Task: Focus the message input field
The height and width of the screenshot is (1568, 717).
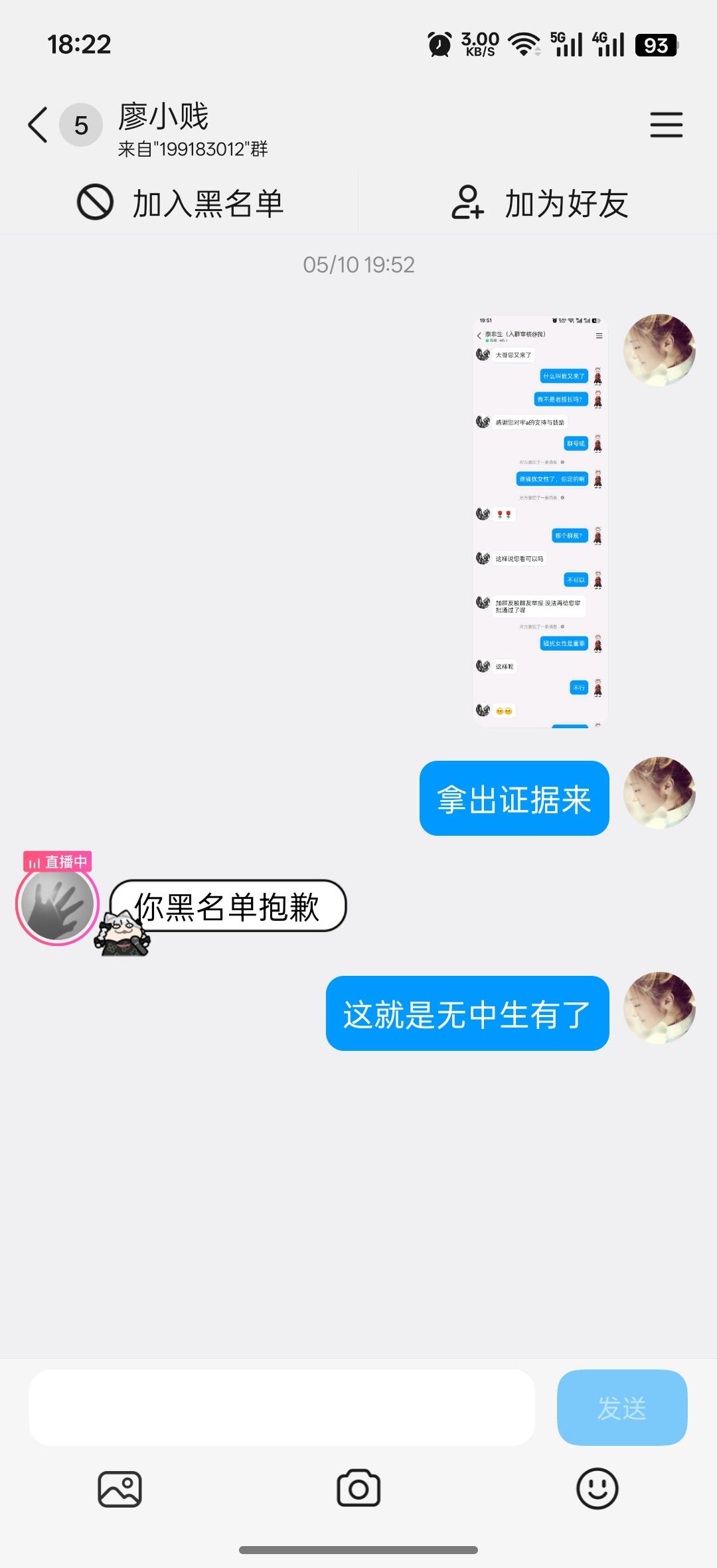Action: click(281, 1407)
